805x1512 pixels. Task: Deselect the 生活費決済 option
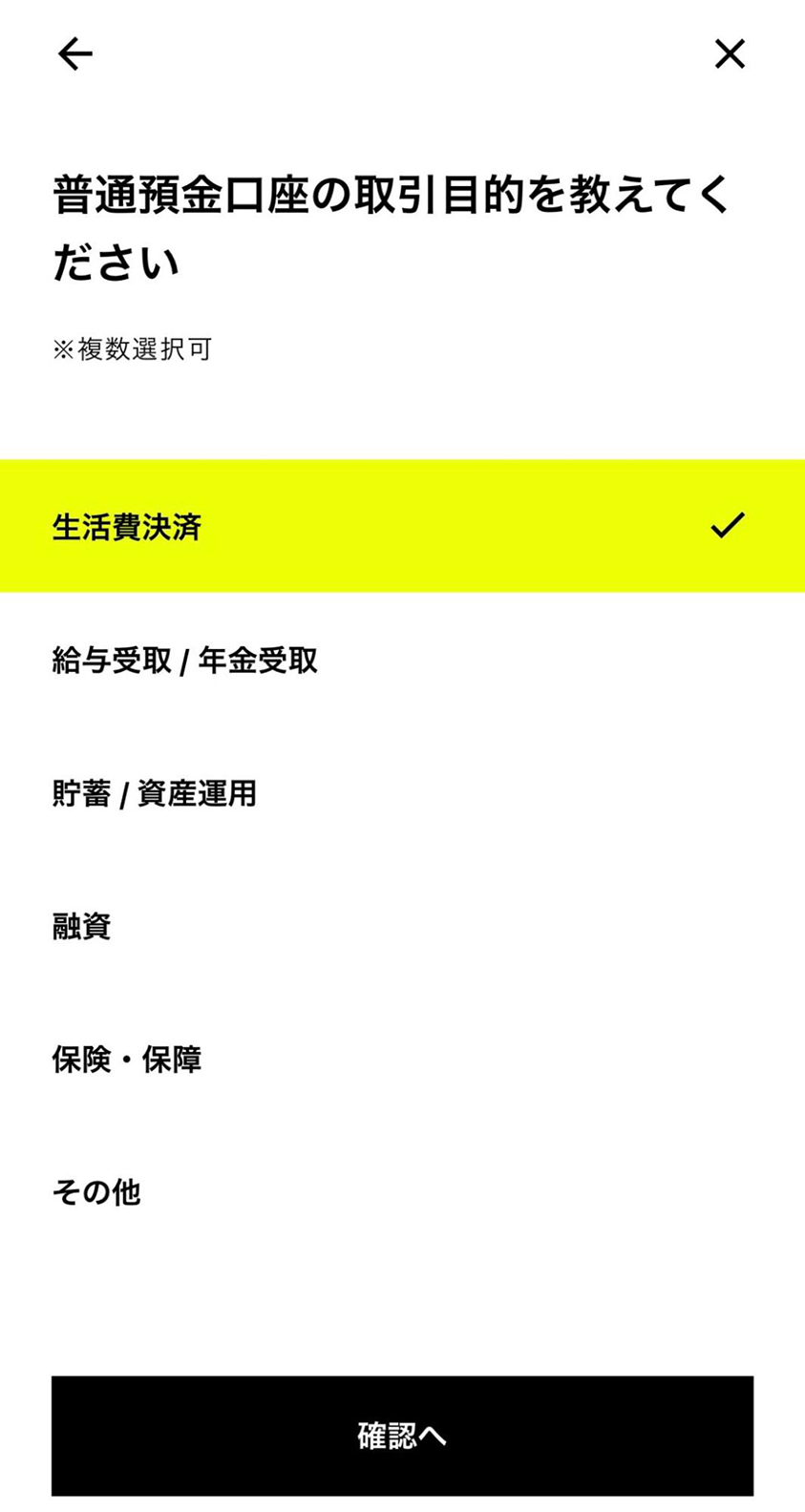pyautogui.click(x=402, y=526)
